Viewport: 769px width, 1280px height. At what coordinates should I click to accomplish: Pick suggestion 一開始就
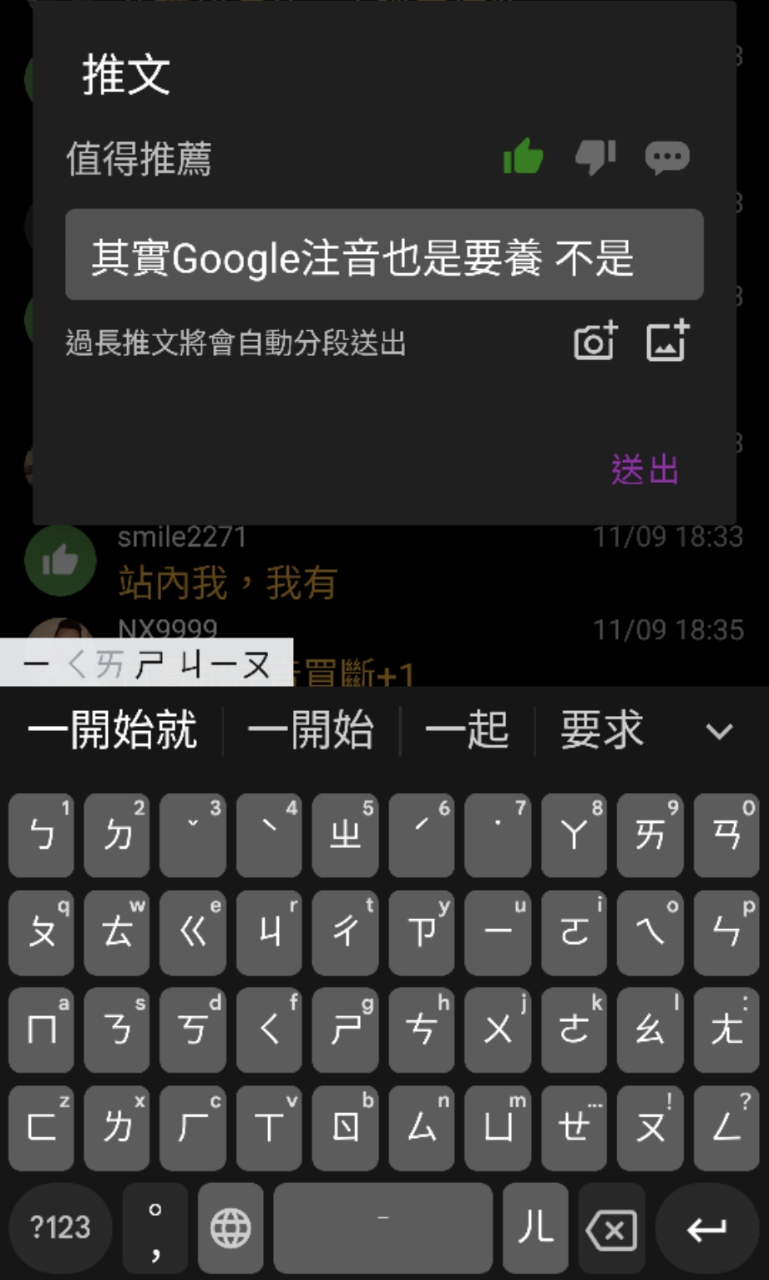click(x=112, y=731)
